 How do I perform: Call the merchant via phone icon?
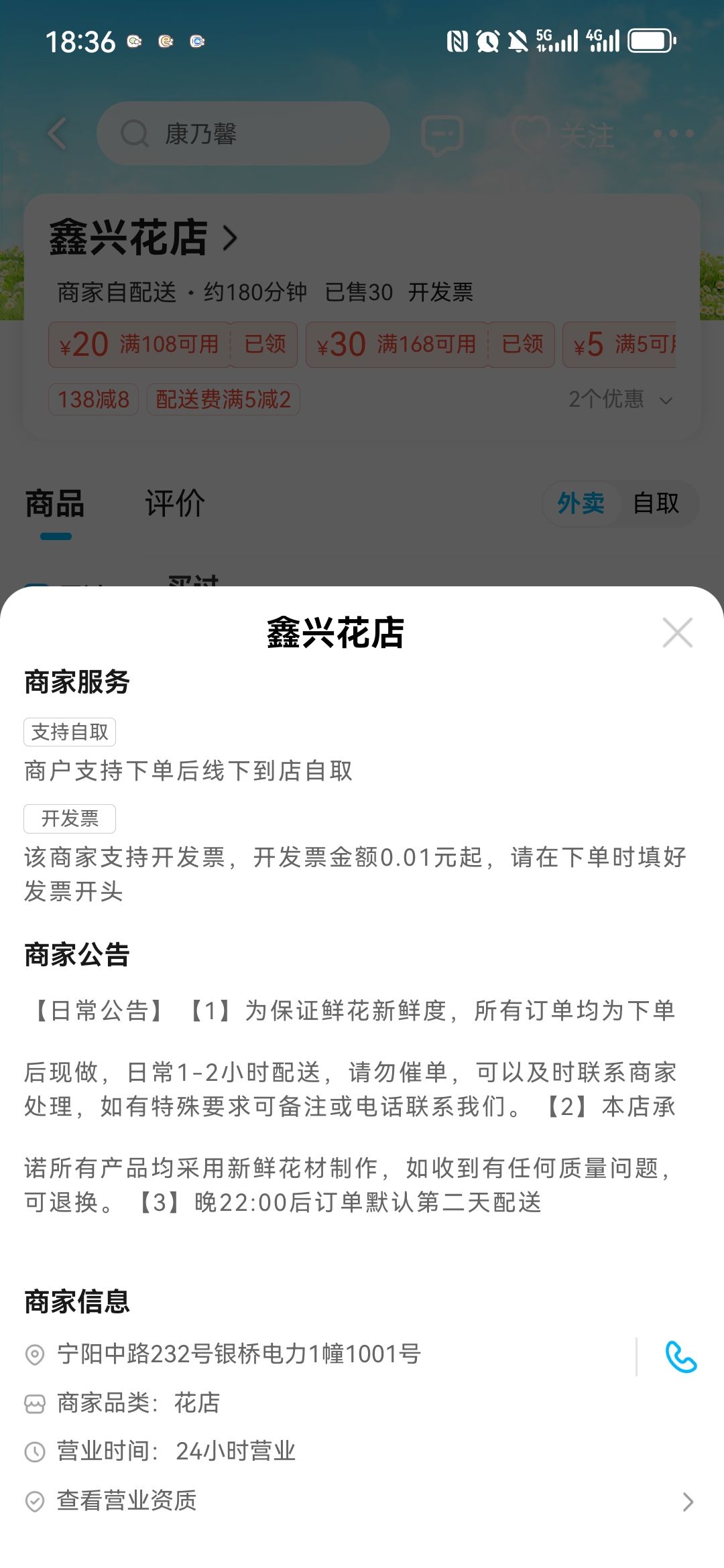(x=681, y=1357)
